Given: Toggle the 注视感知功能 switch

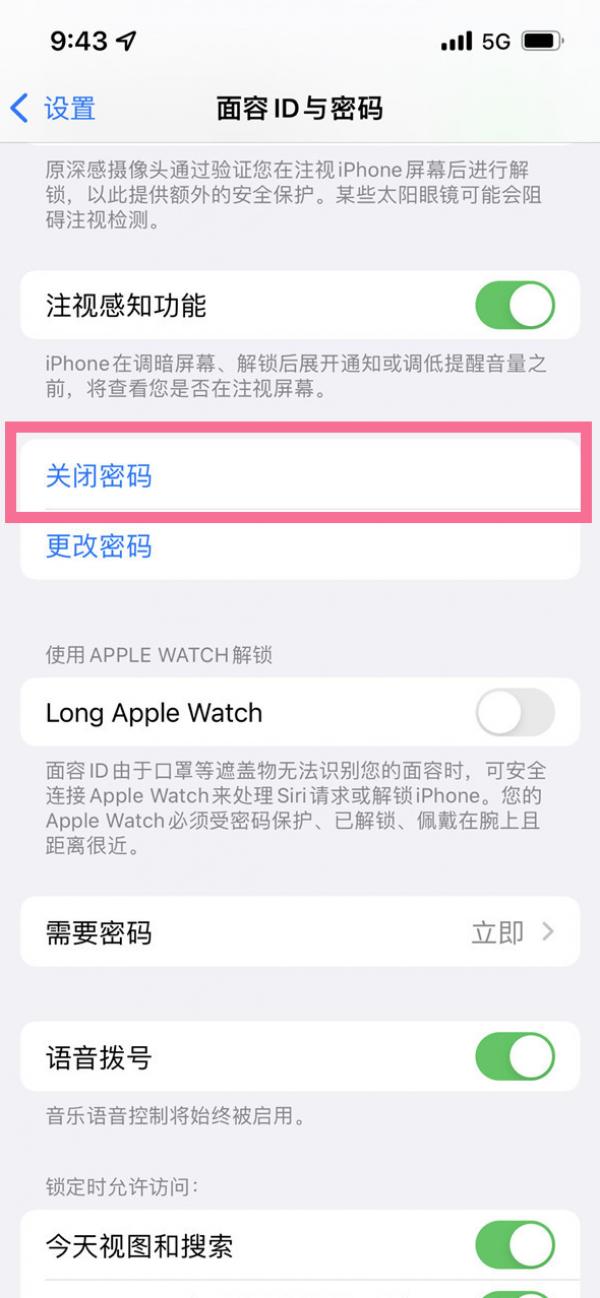Looking at the screenshot, I should 514,305.
